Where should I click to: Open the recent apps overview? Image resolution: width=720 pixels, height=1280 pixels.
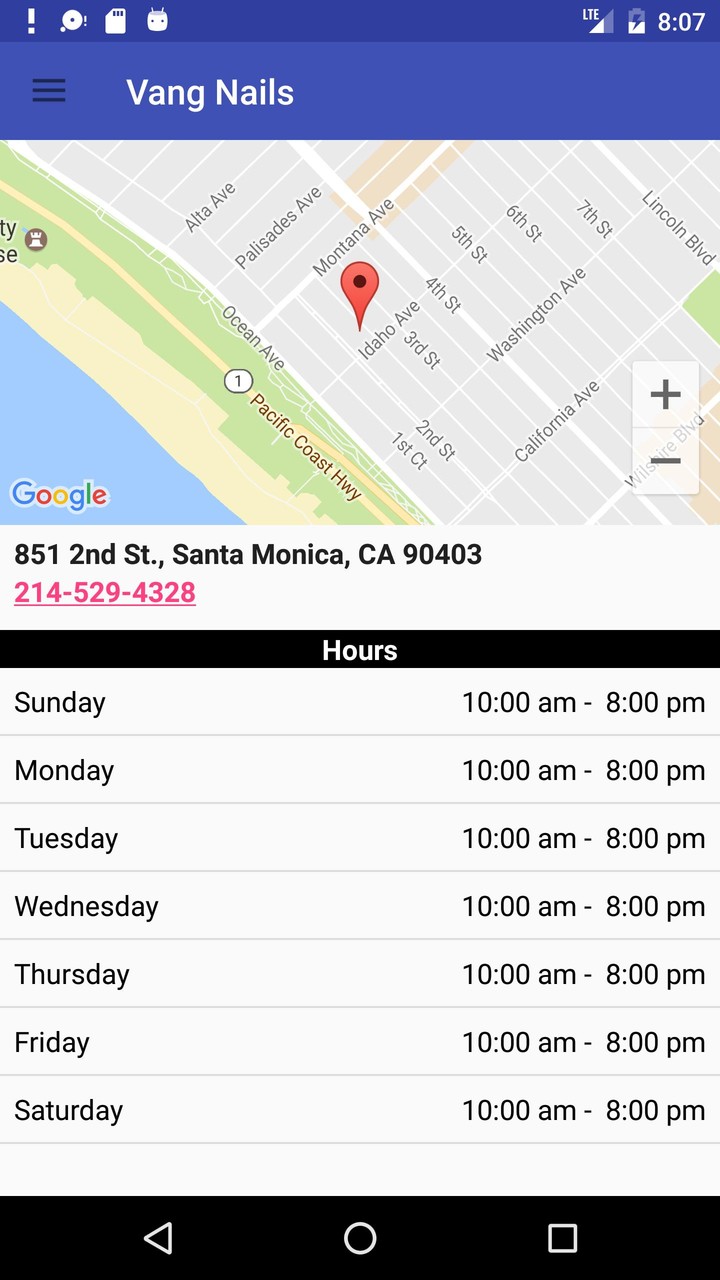click(562, 1238)
